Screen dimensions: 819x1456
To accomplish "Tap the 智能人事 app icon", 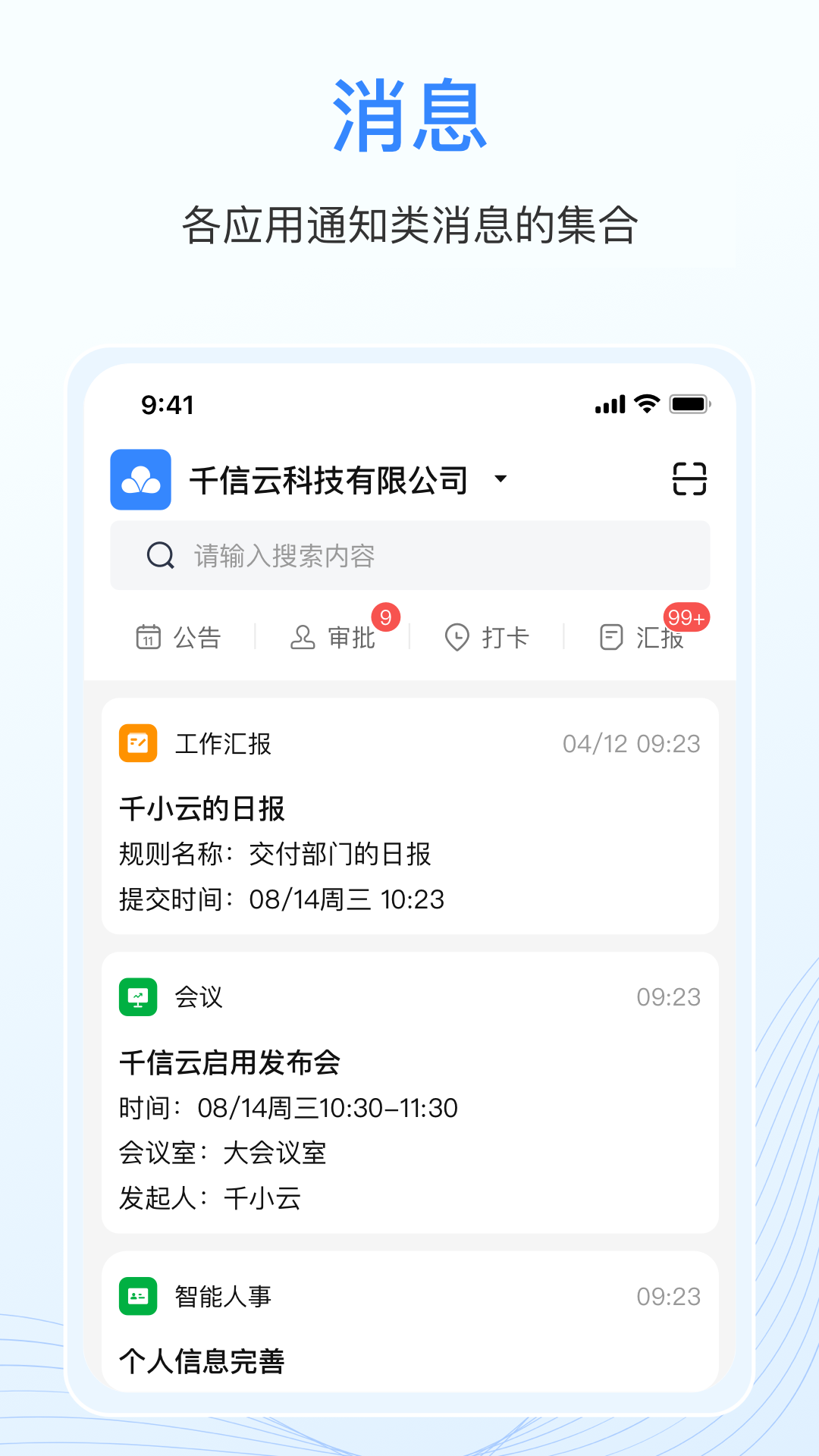I will tap(138, 1297).
